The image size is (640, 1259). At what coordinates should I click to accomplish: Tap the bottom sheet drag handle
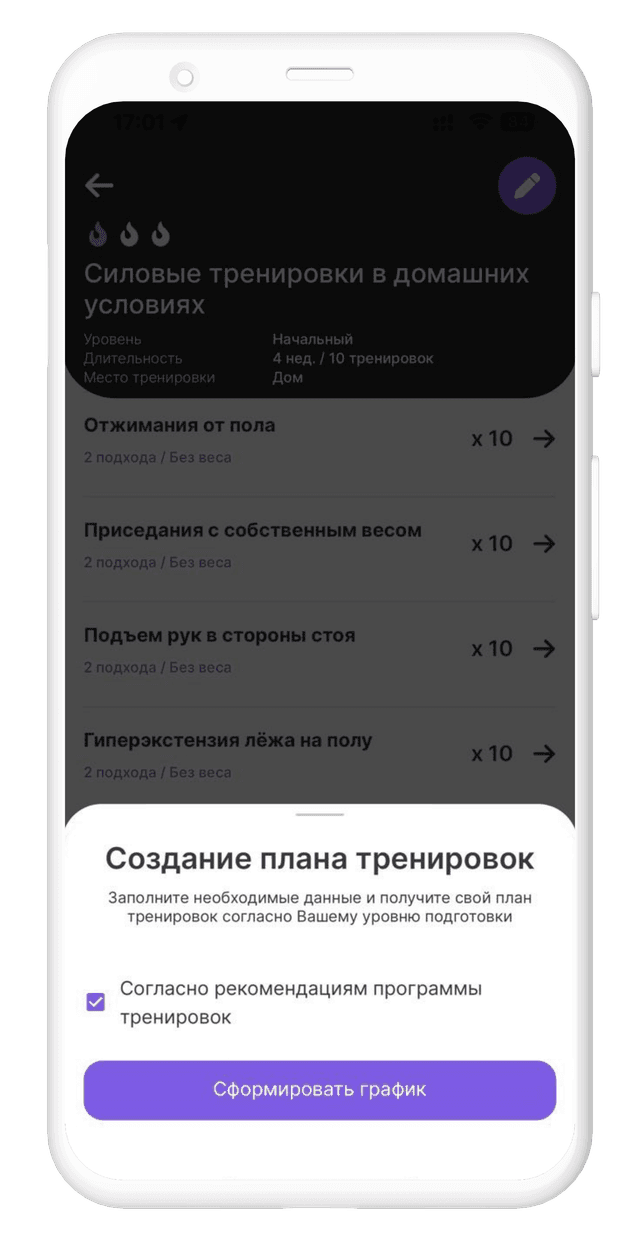(x=320, y=815)
